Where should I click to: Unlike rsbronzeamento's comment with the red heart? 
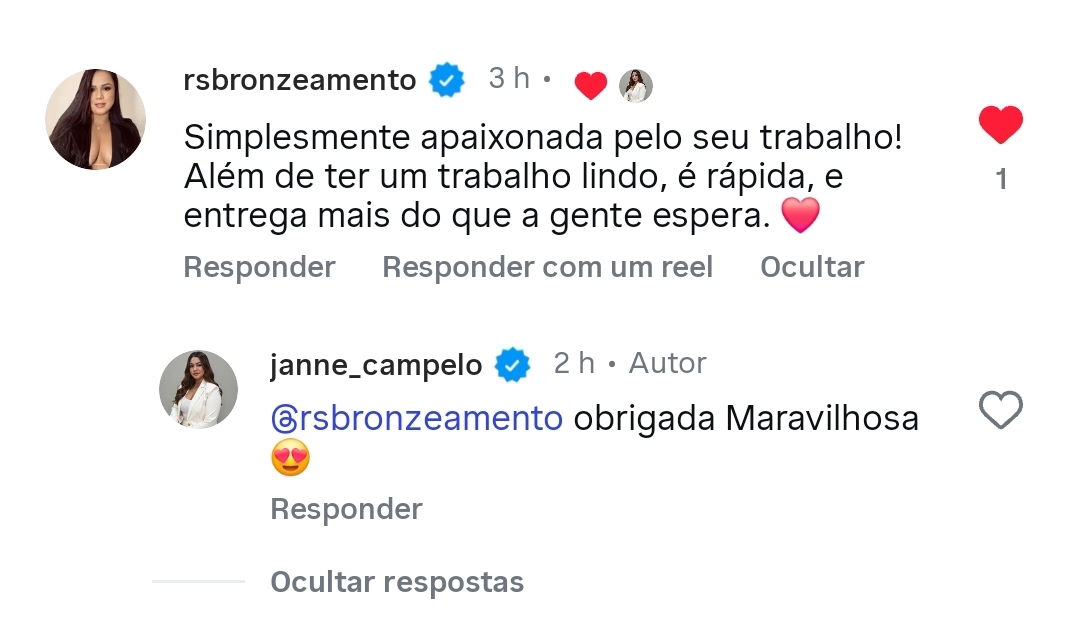tap(1000, 126)
